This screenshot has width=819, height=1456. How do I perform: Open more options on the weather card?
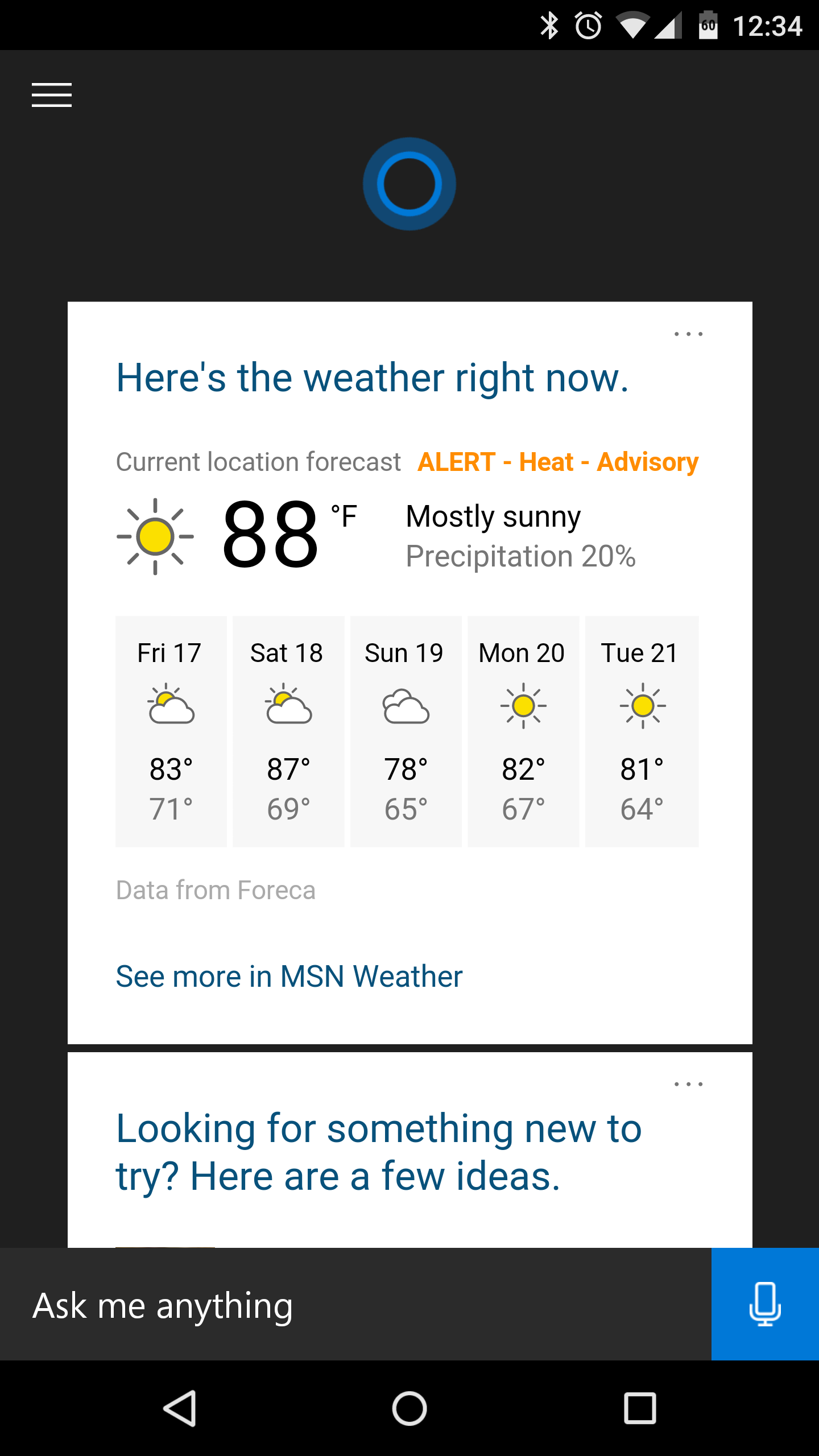(688, 334)
